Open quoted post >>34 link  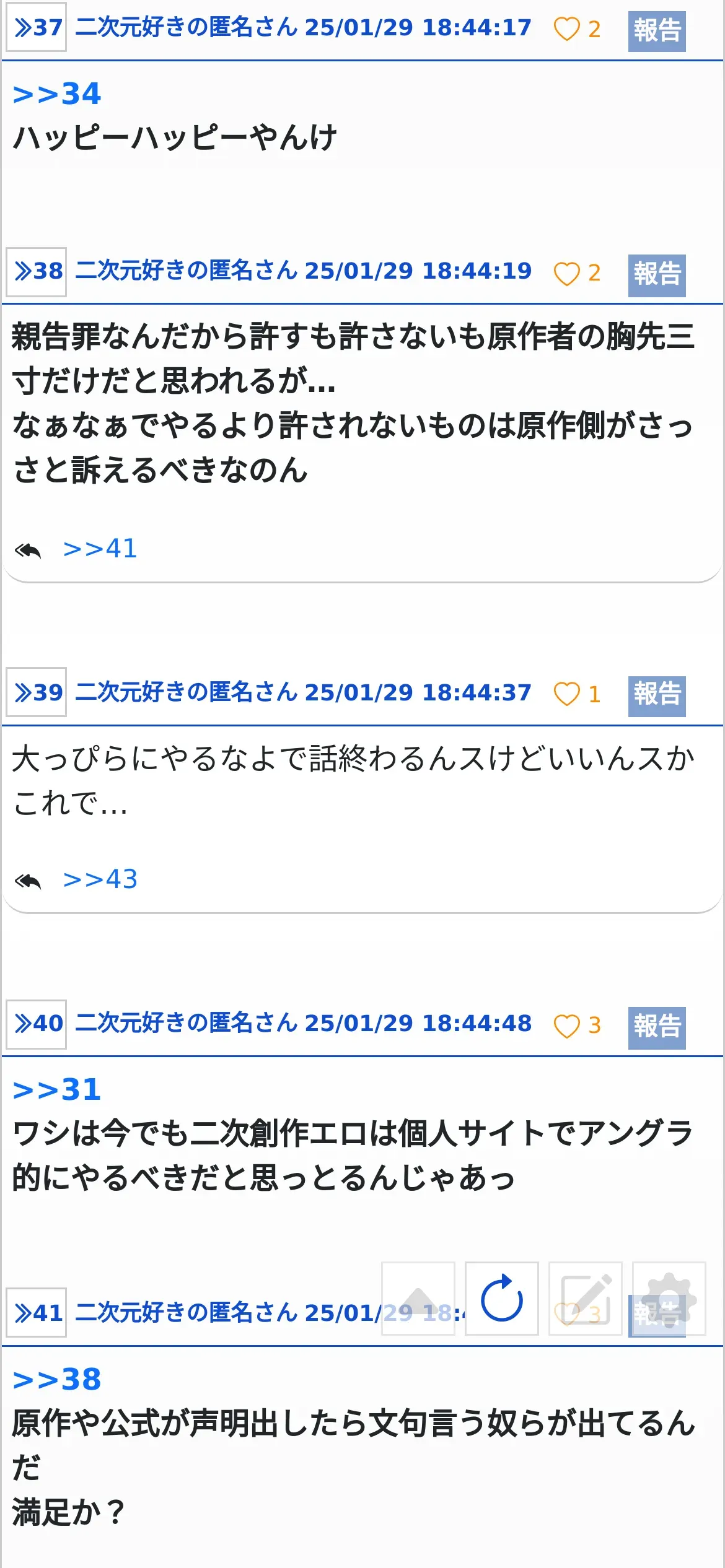tap(56, 94)
